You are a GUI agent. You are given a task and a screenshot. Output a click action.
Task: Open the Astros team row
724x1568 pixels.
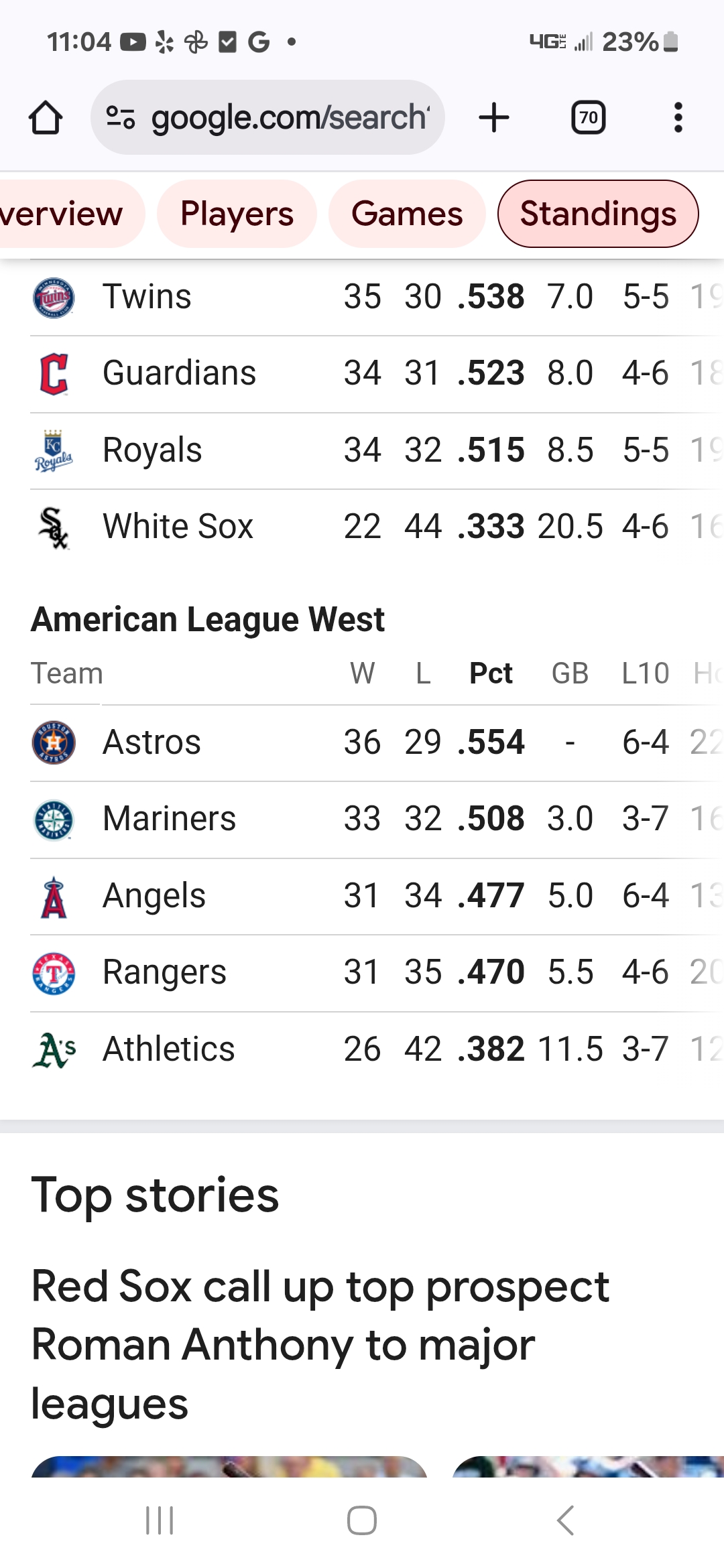pos(152,742)
